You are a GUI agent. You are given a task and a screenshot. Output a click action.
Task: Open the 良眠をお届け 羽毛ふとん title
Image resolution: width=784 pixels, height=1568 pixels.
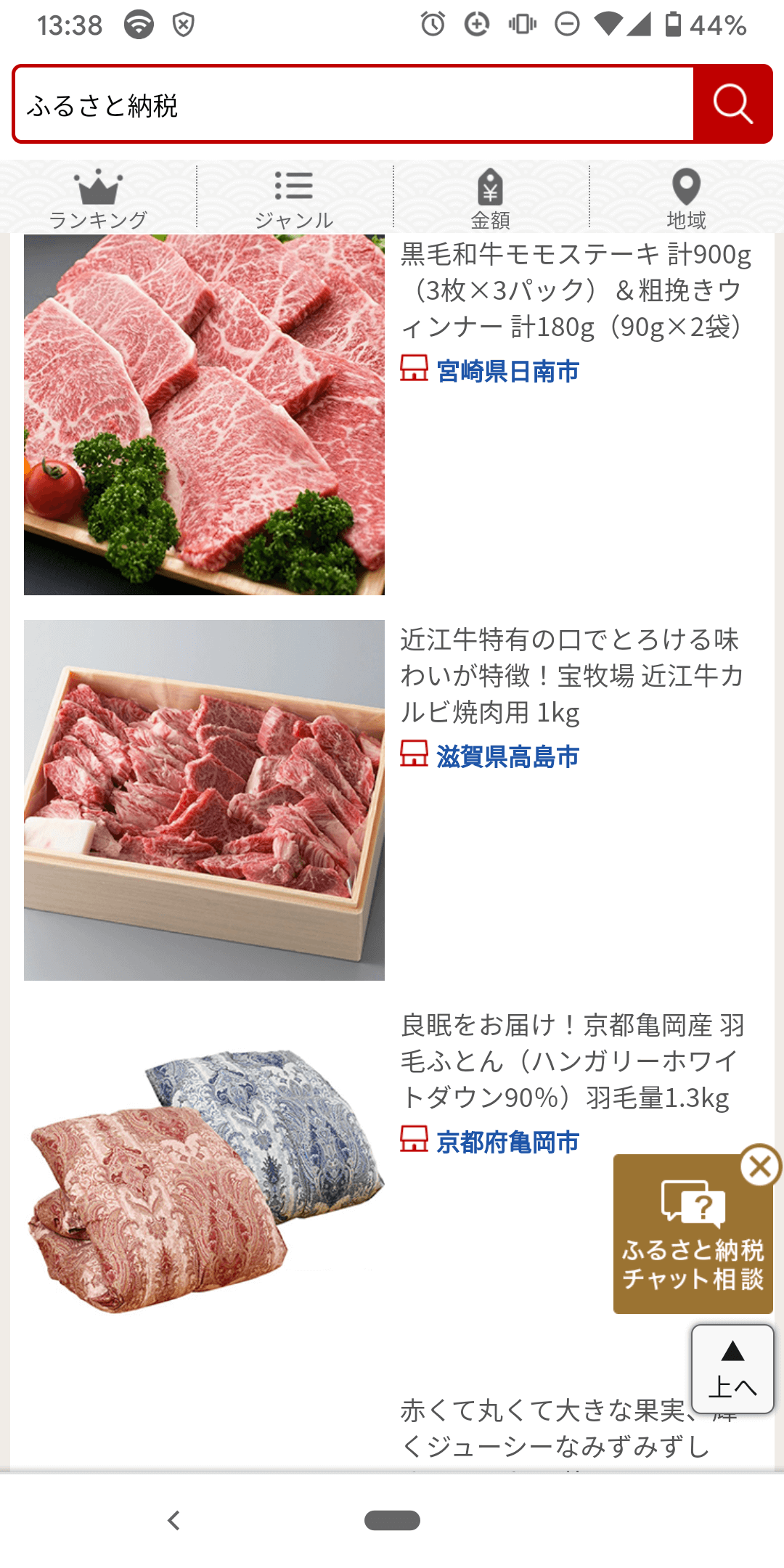573,1061
